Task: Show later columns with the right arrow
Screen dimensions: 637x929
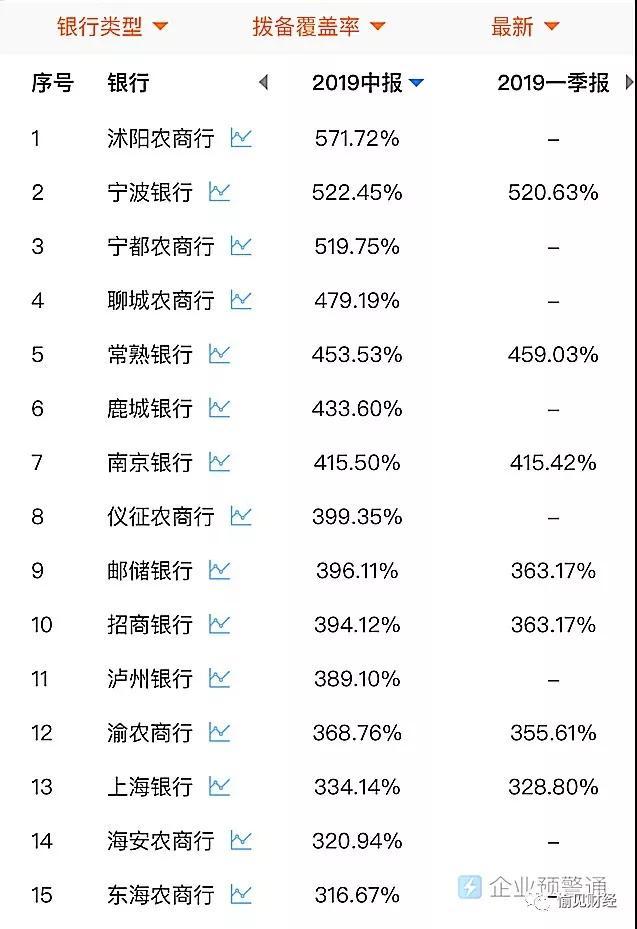Action: [629, 83]
